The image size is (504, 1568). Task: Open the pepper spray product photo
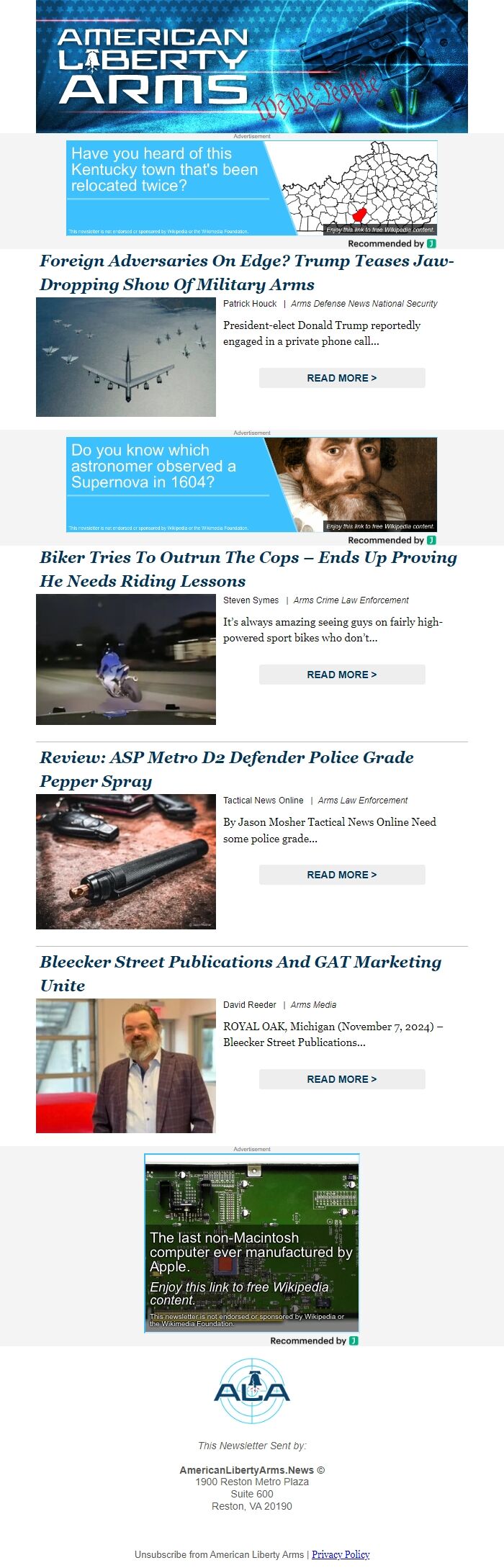click(x=126, y=862)
